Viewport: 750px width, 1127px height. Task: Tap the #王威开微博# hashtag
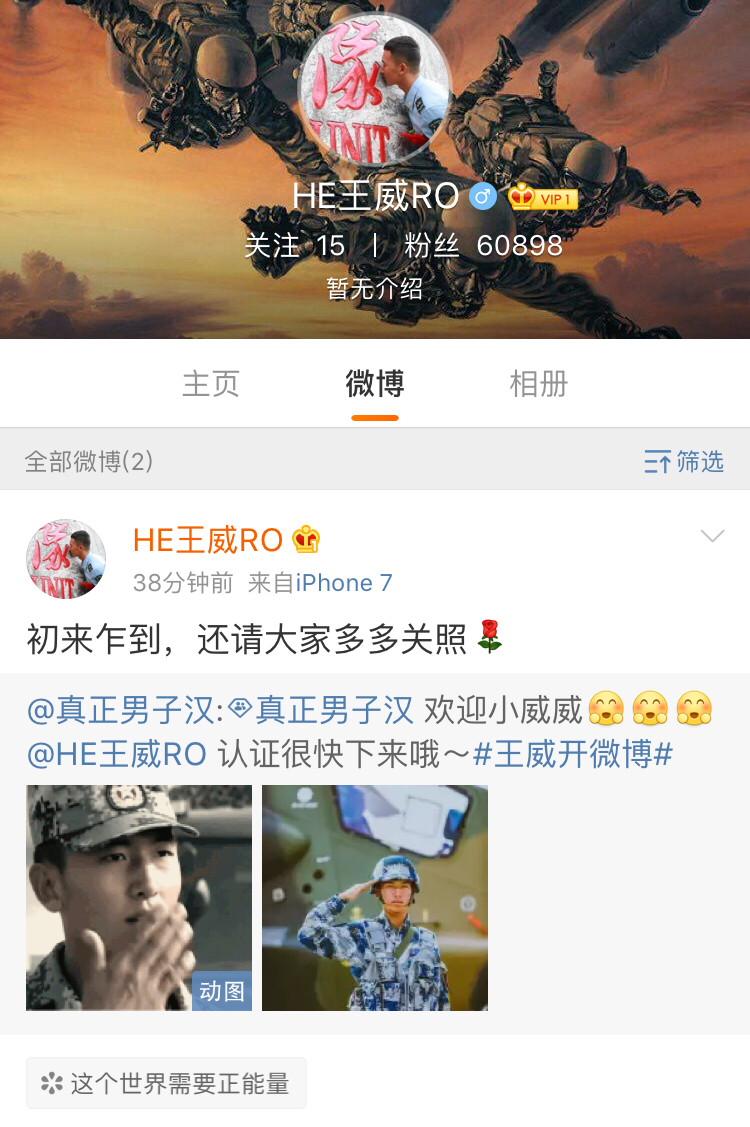pyautogui.click(x=573, y=755)
